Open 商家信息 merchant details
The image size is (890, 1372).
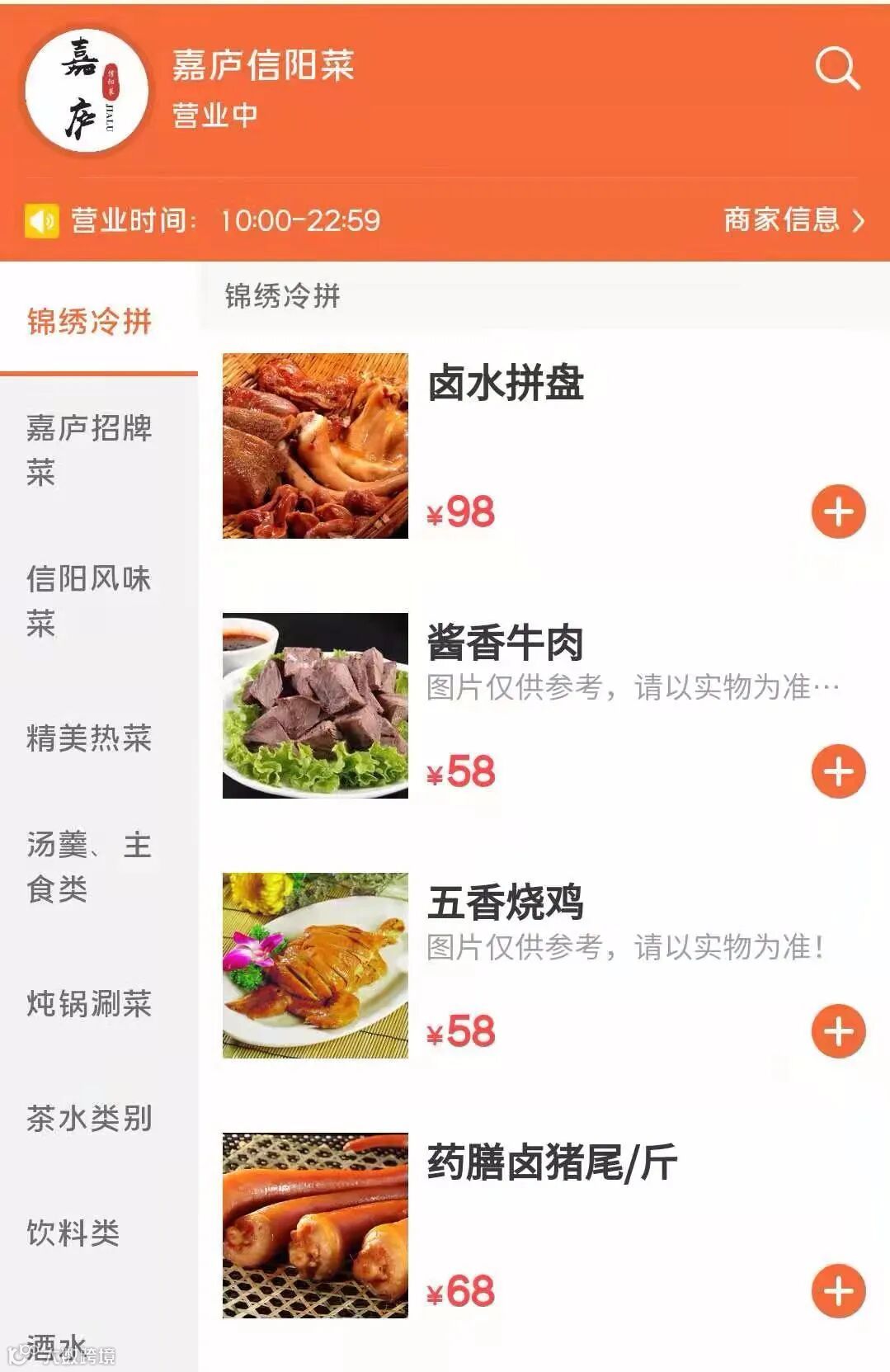point(793,220)
